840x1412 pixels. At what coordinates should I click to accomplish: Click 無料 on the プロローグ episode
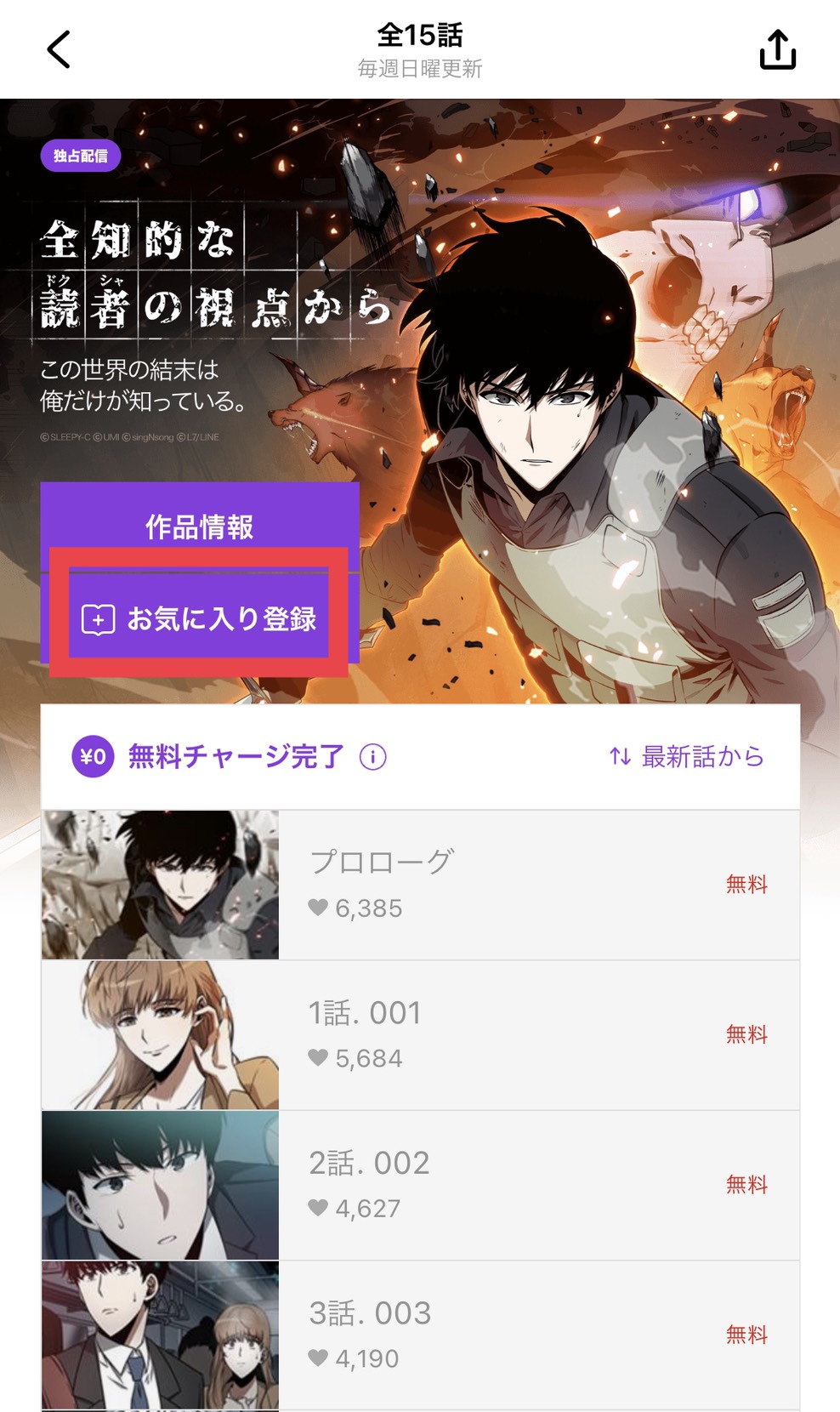pyautogui.click(x=746, y=885)
